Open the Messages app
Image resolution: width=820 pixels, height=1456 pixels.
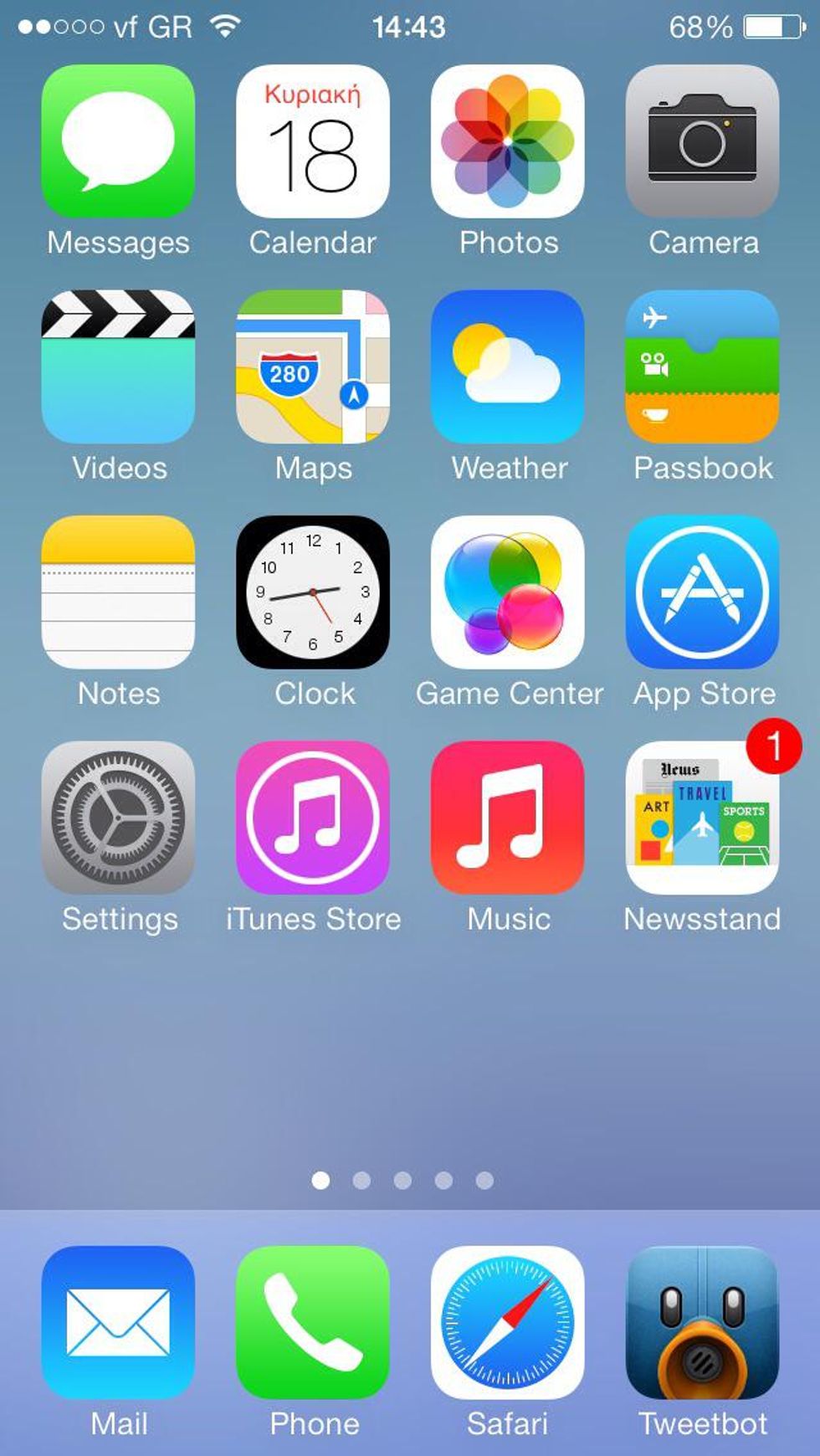[118, 141]
